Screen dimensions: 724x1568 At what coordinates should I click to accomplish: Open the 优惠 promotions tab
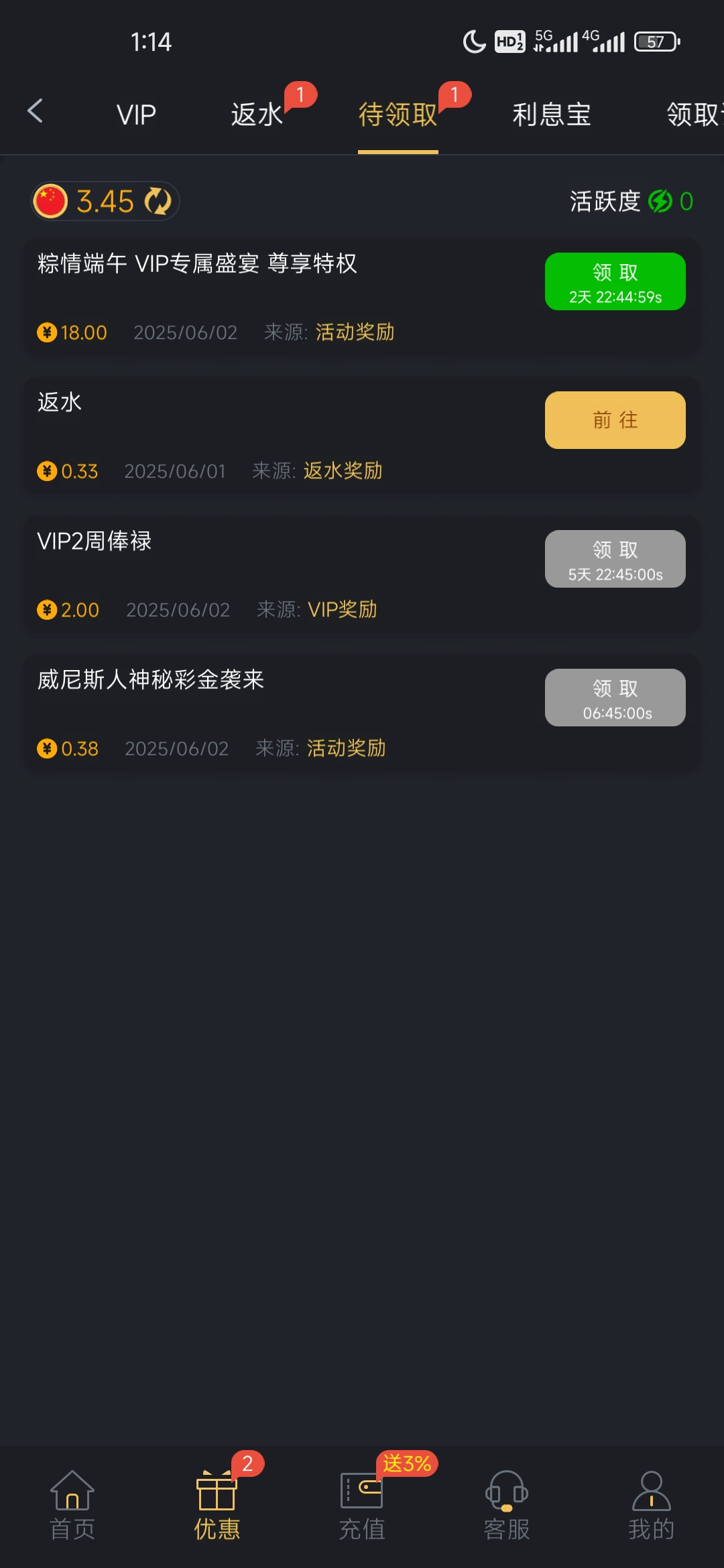tap(217, 1504)
